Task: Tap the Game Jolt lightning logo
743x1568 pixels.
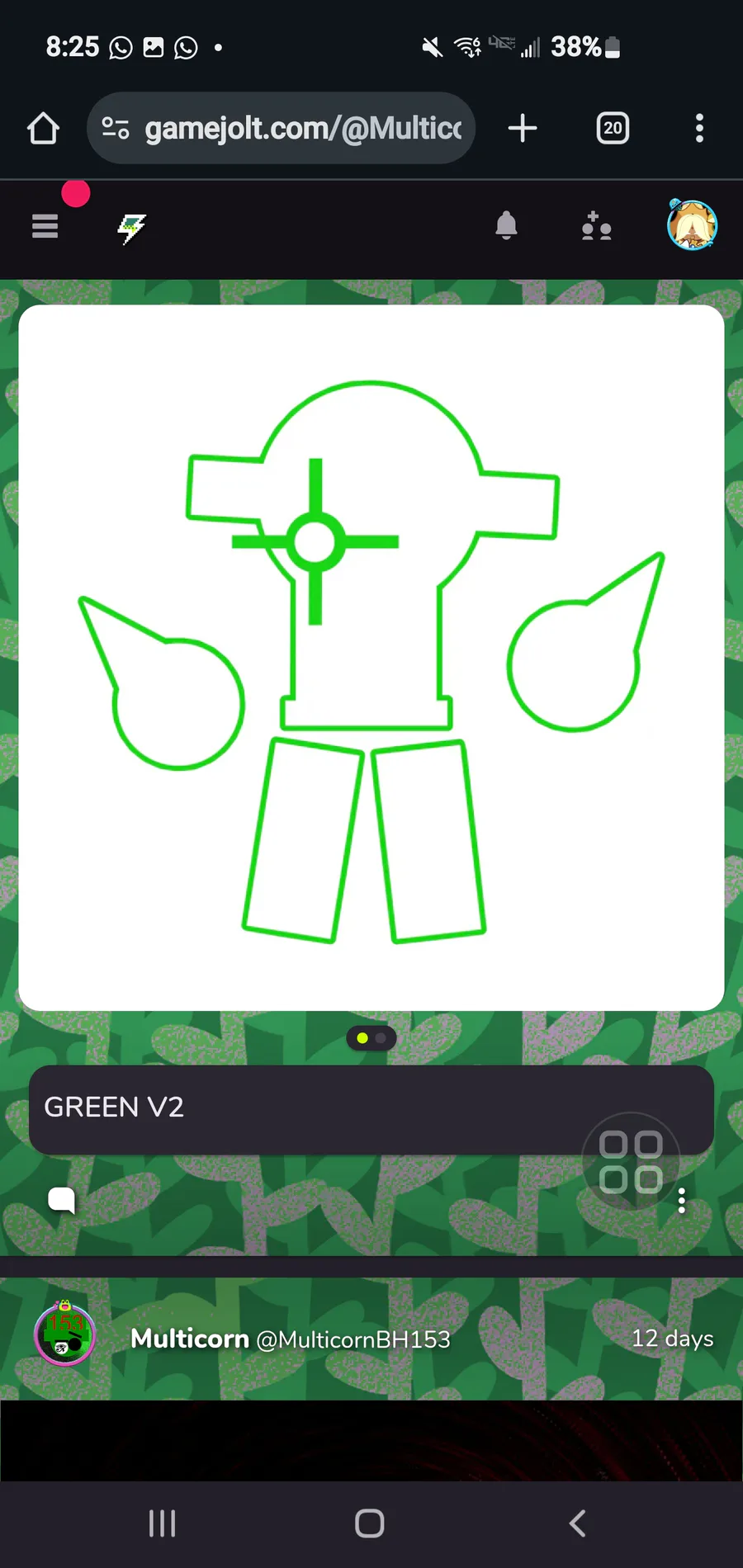Action: 131,229
